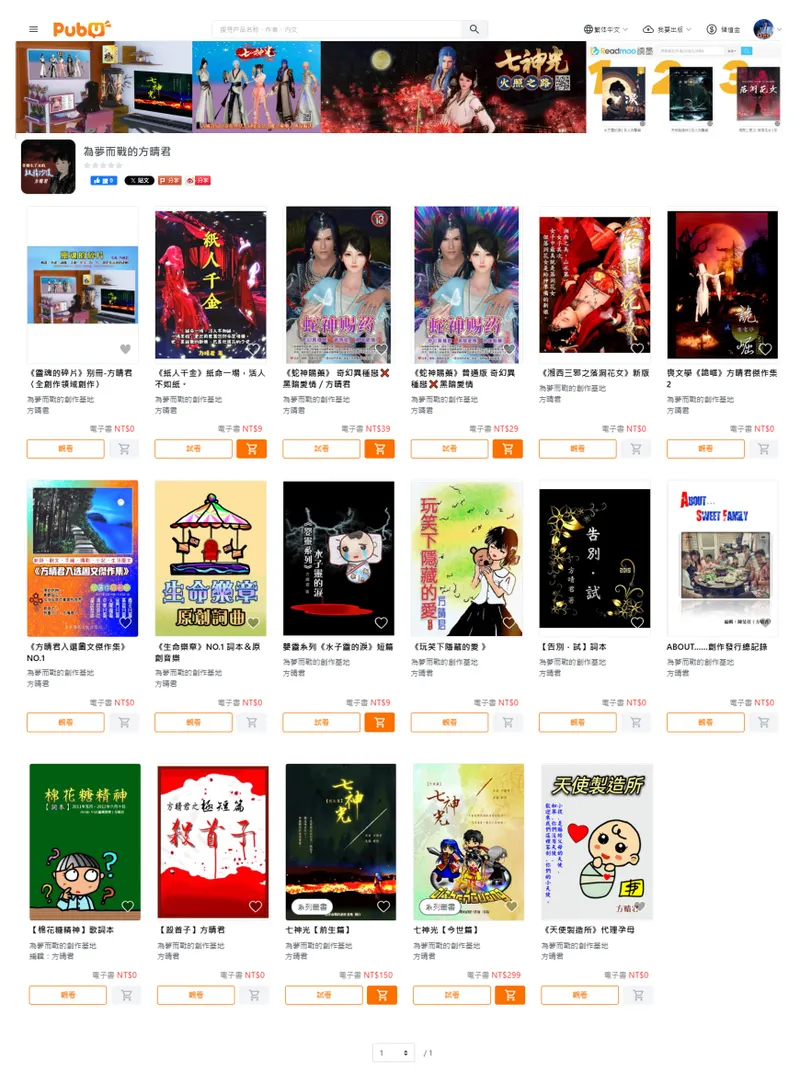Tap the search magnifier button

(x=476, y=29)
